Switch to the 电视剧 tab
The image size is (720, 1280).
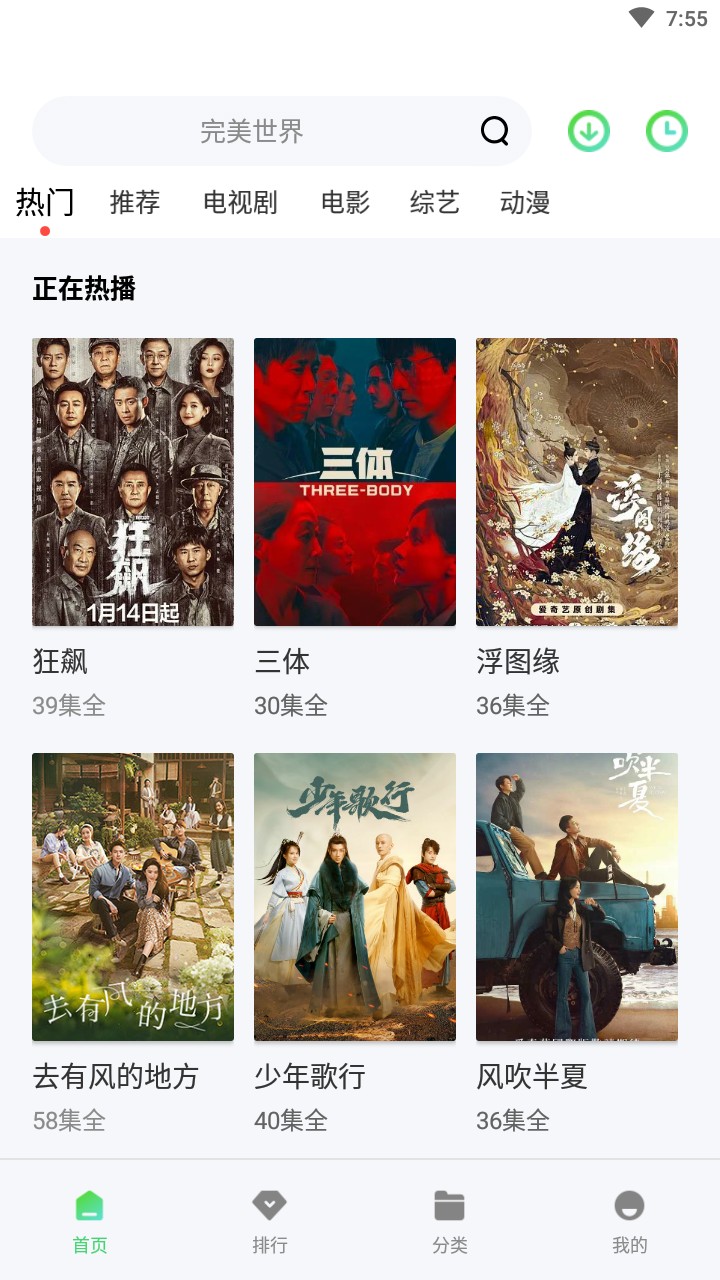click(x=240, y=202)
